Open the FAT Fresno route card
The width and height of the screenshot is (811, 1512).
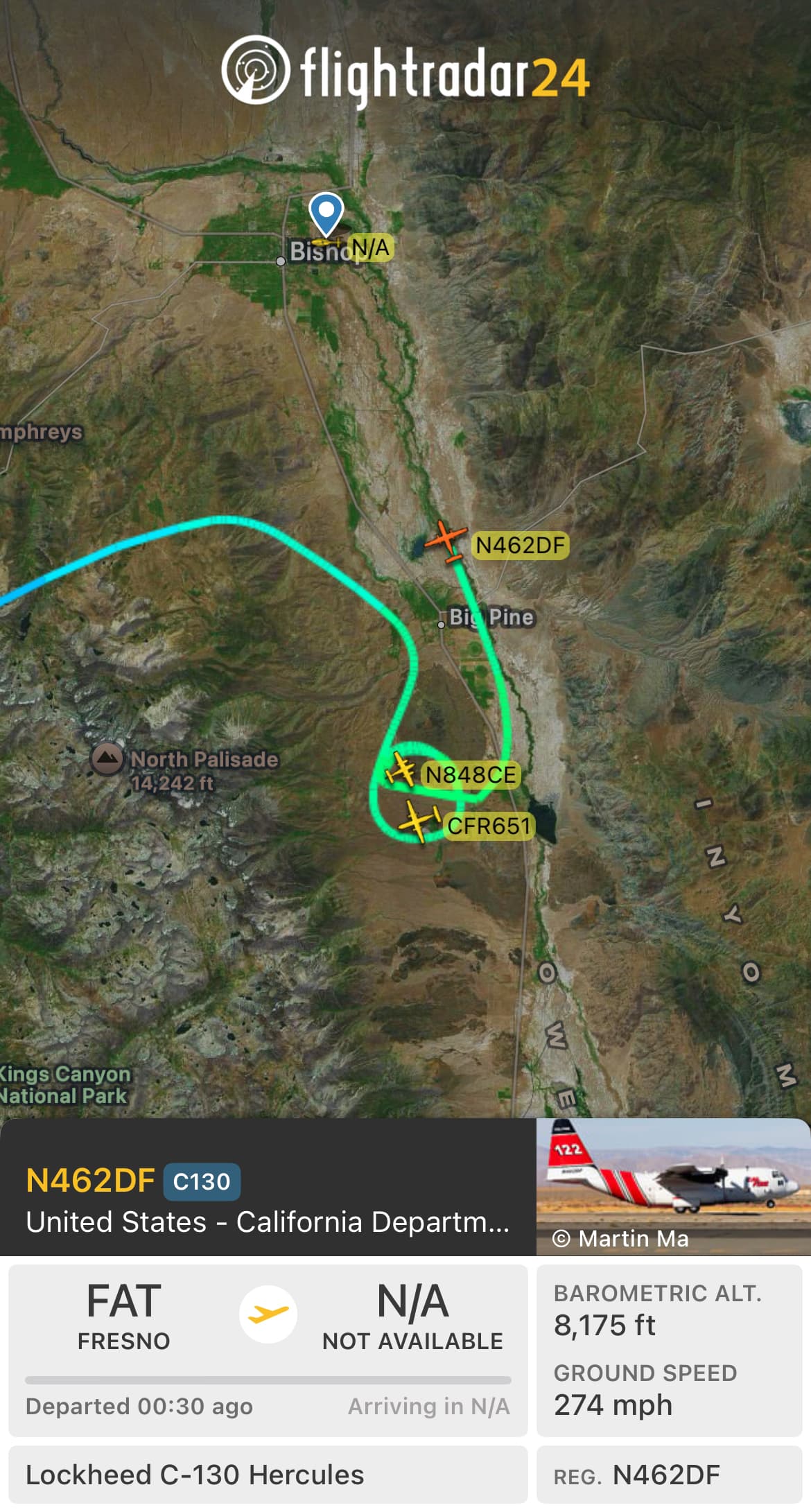268,1349
